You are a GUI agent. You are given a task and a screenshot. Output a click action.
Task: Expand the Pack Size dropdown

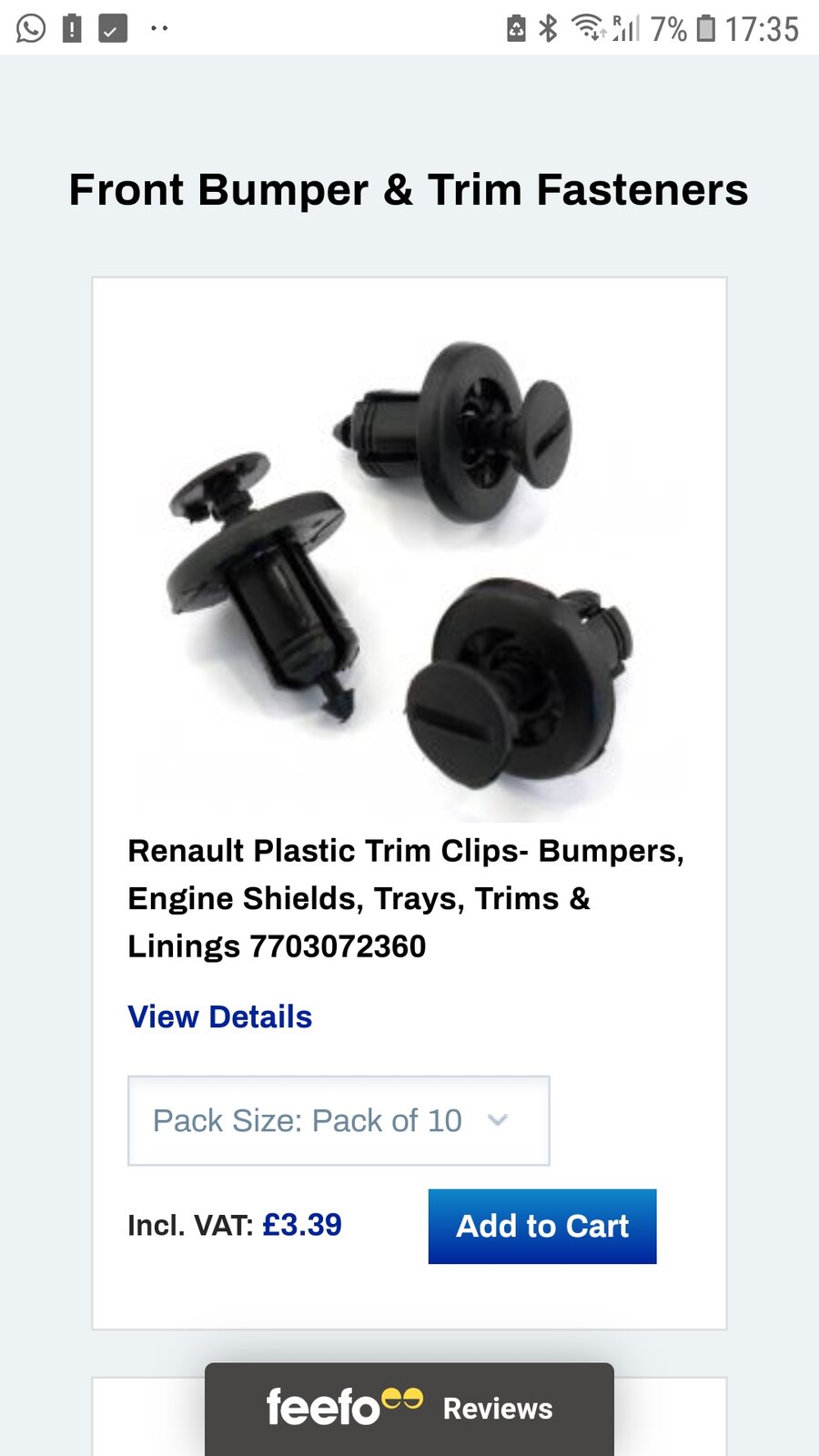339,1120
